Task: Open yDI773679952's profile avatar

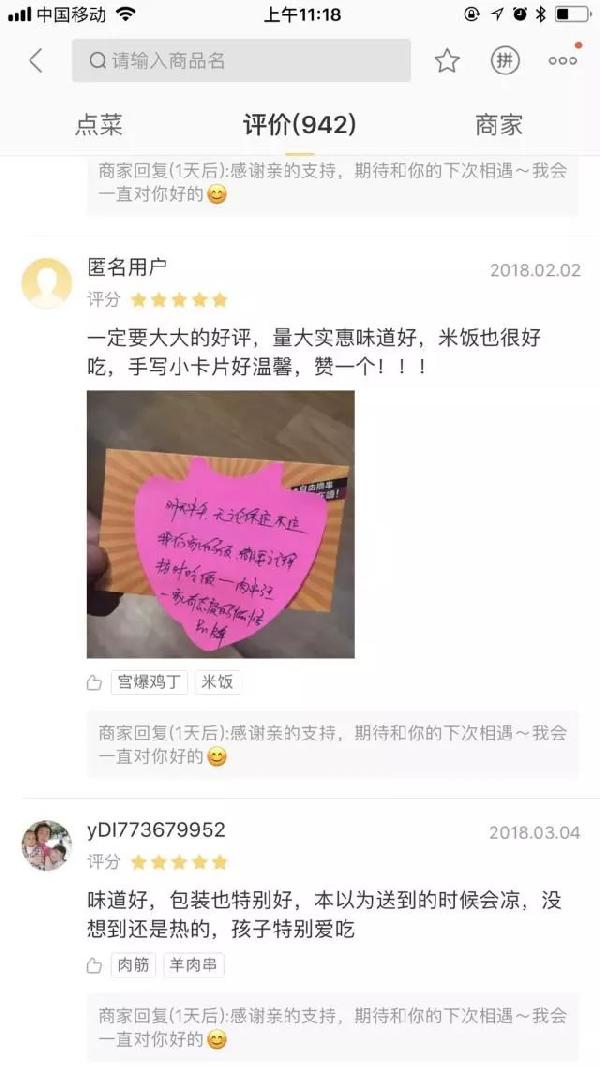Action: (47, 845)
